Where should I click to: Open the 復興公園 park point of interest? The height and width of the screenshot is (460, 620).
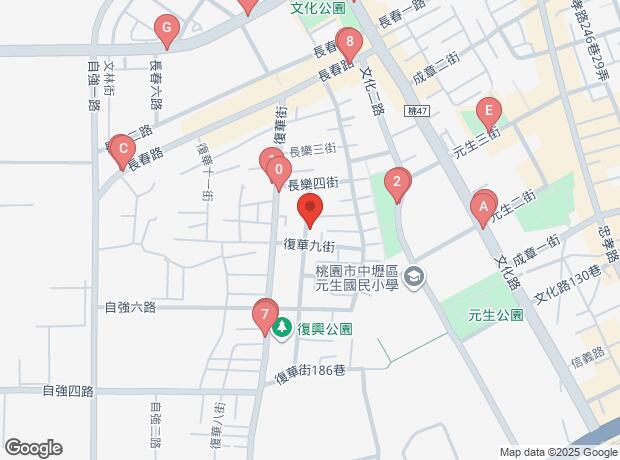[284, 327]
